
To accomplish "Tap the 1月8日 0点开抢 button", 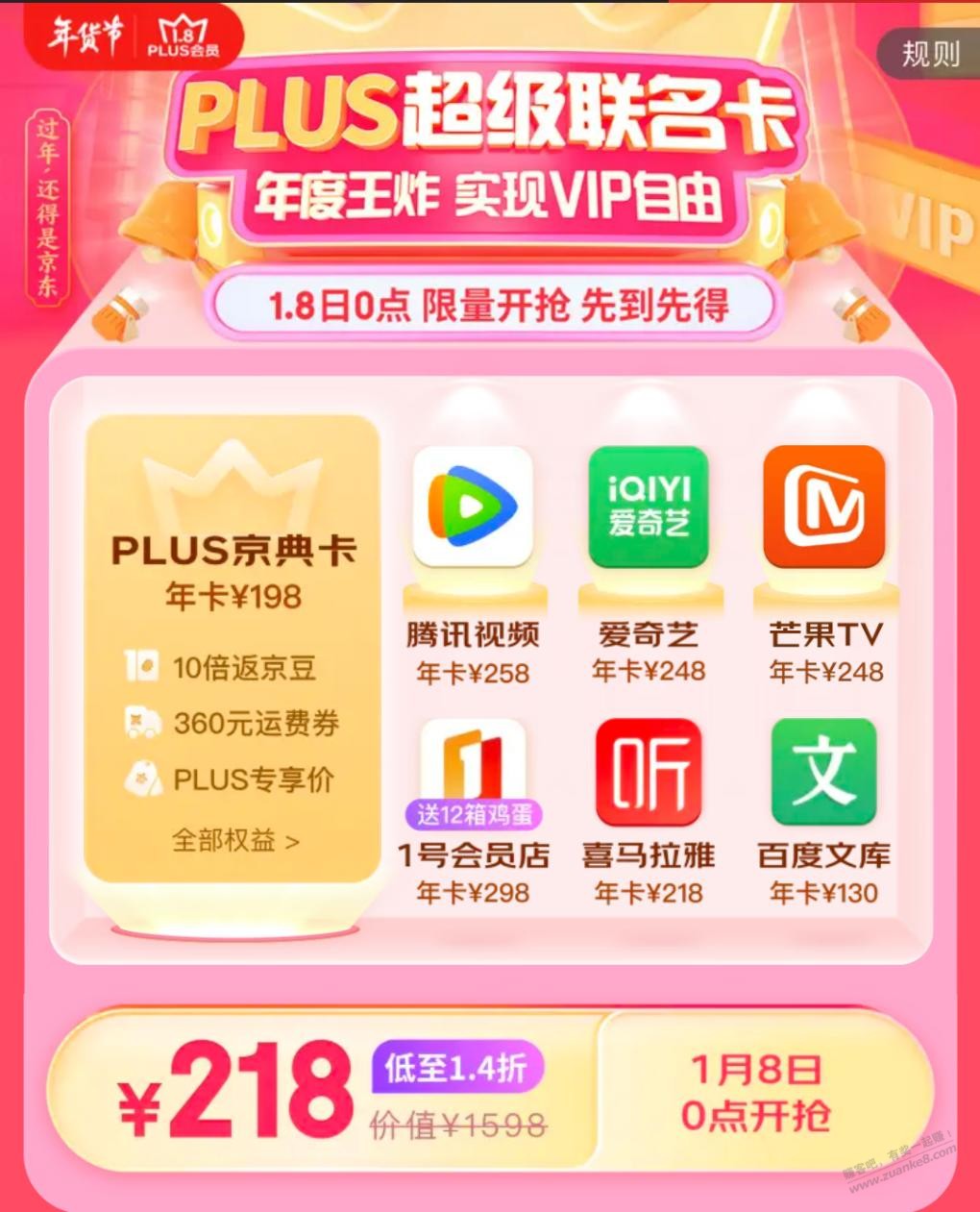I will pyautogui.click(x=756, y=1093).
